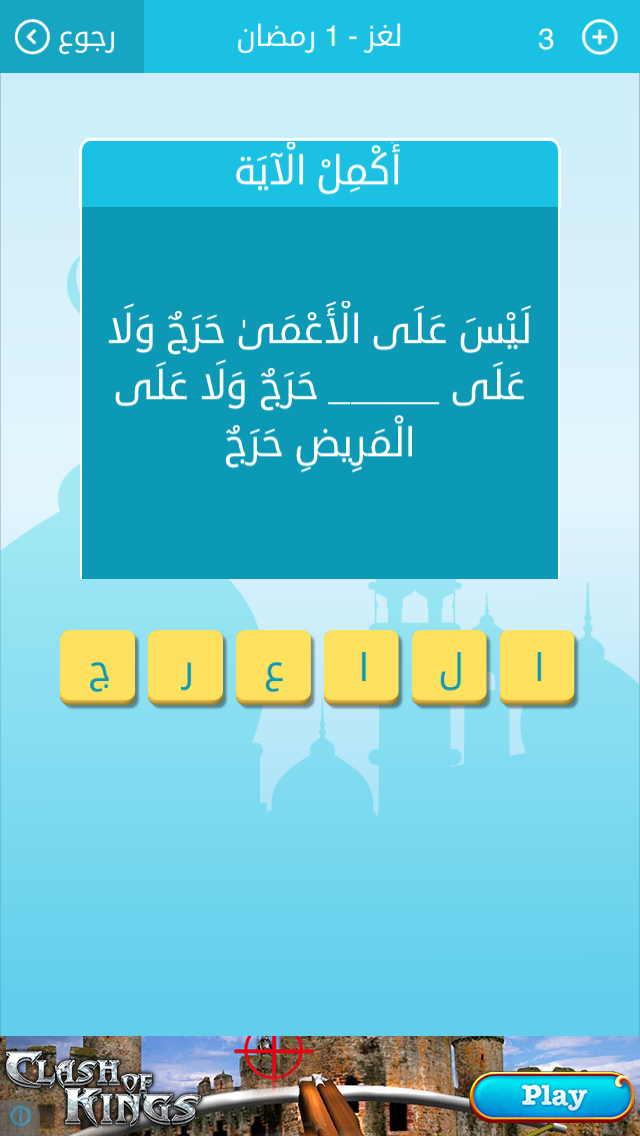This screenshot has width=640, height=1136.
Task: Tap the plus icon to add hints
Action: click(x=599, y=38)
